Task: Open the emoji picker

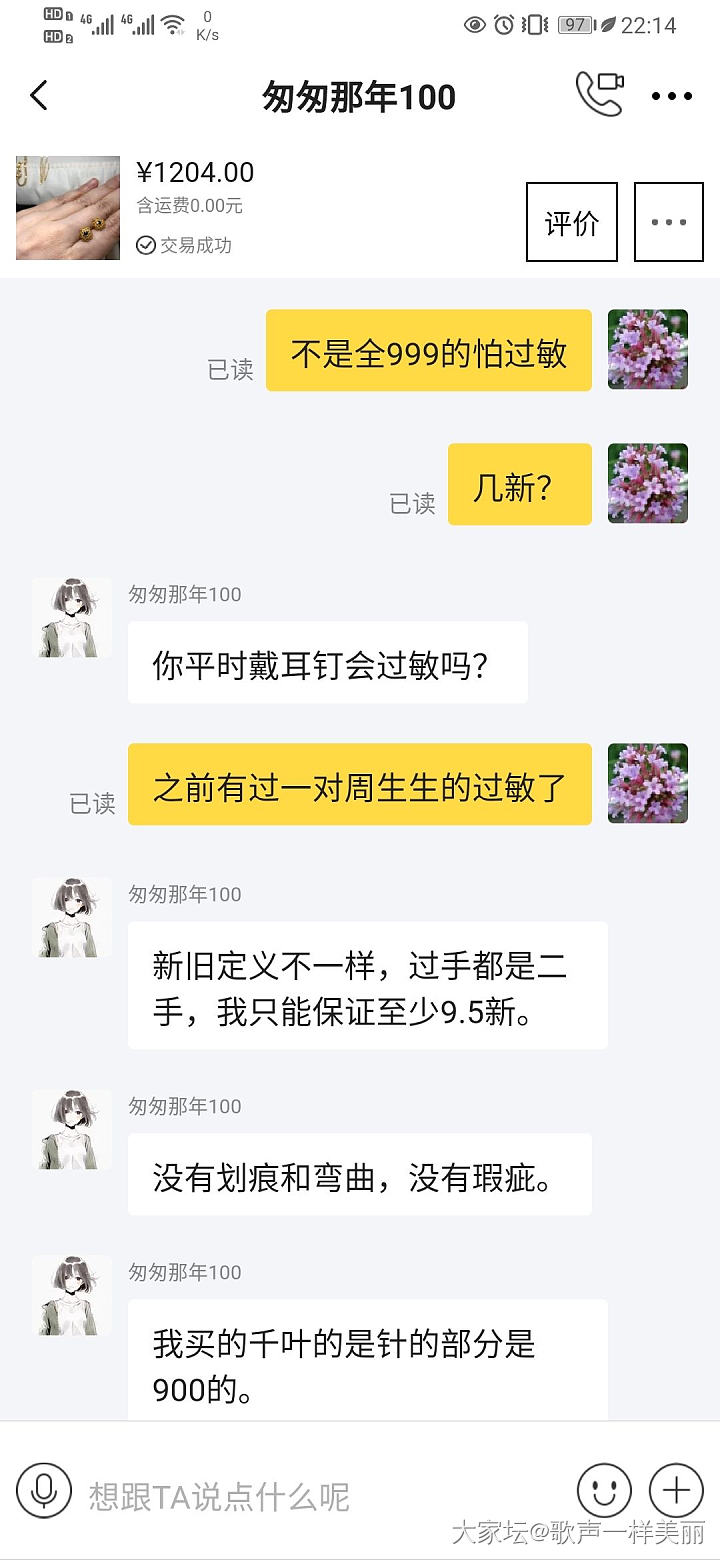Action: tap(604, 1491)
